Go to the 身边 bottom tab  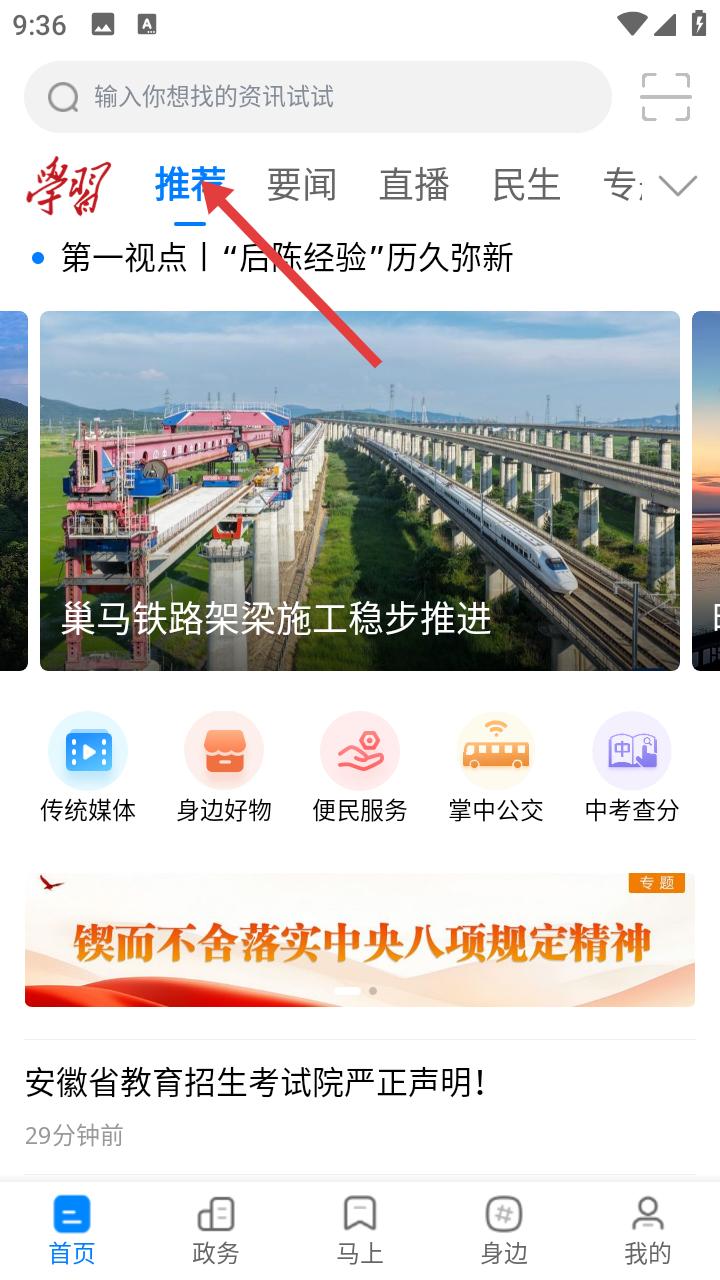pyautogui.click(x=504, y=1230)
